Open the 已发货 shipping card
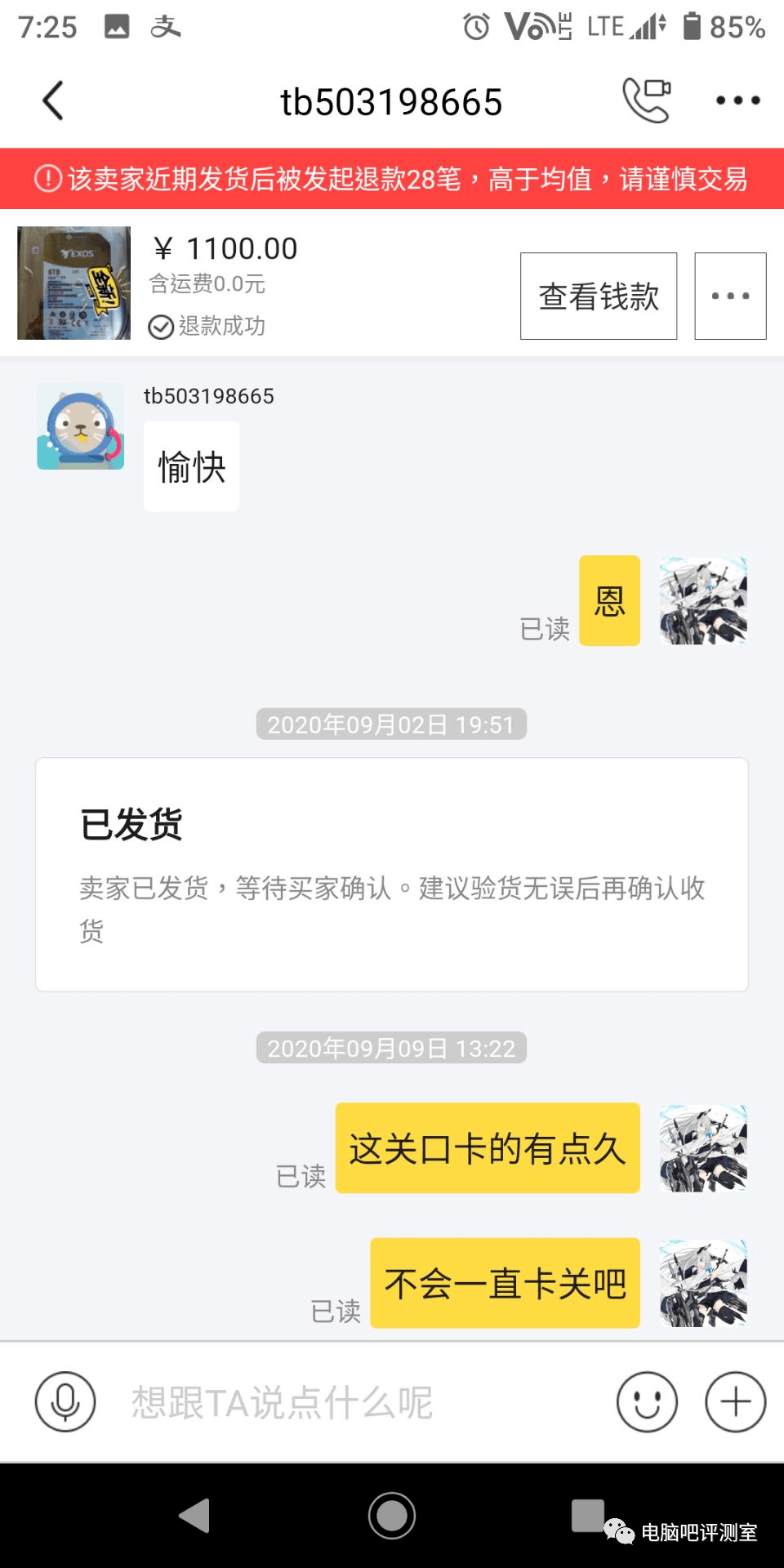Image resolution: width=784 pixels, height=1568 pixels. point(392,874)
